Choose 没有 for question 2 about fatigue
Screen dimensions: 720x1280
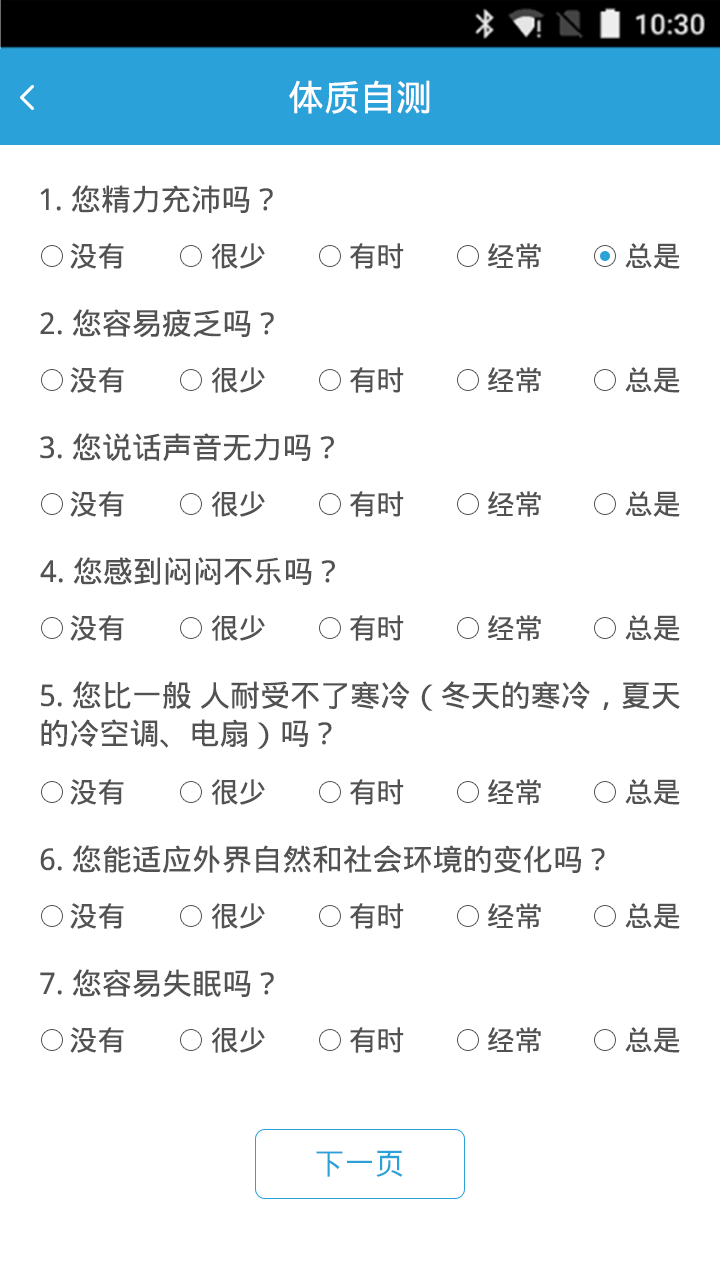tap(82, 381)
